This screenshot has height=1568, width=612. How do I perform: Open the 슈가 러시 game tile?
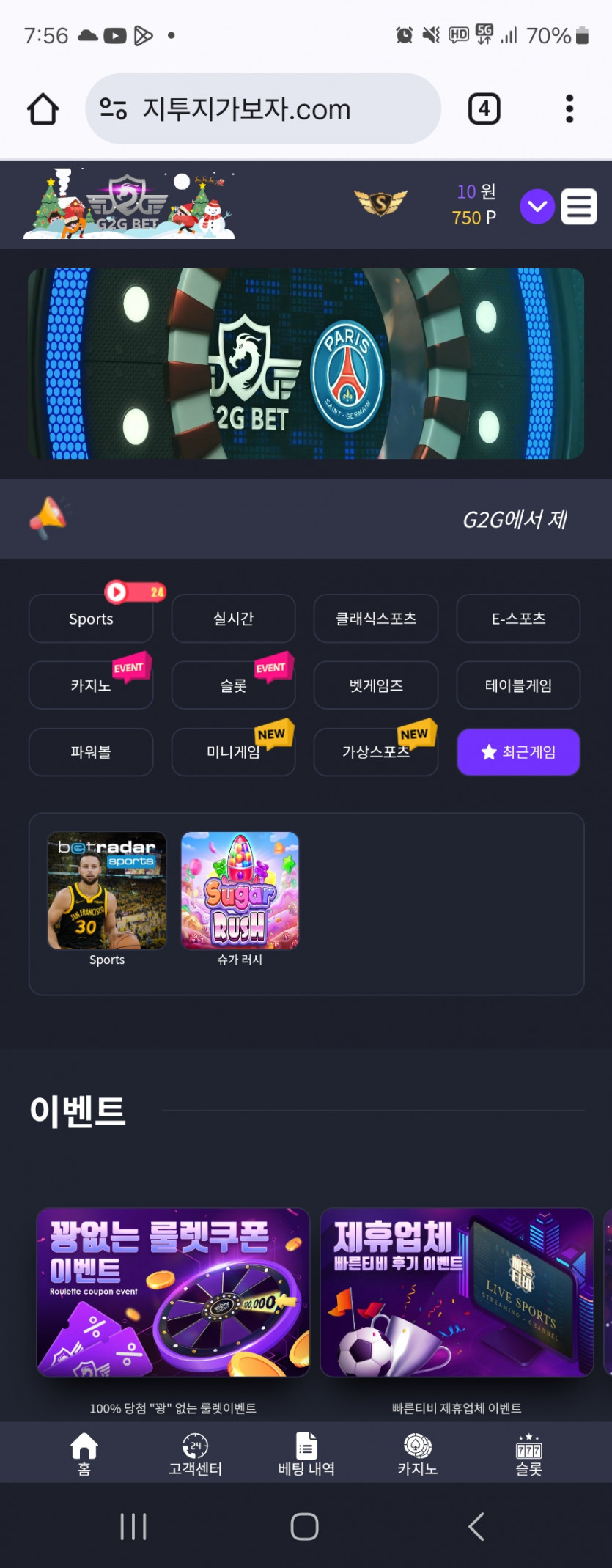tap(240, 899)
